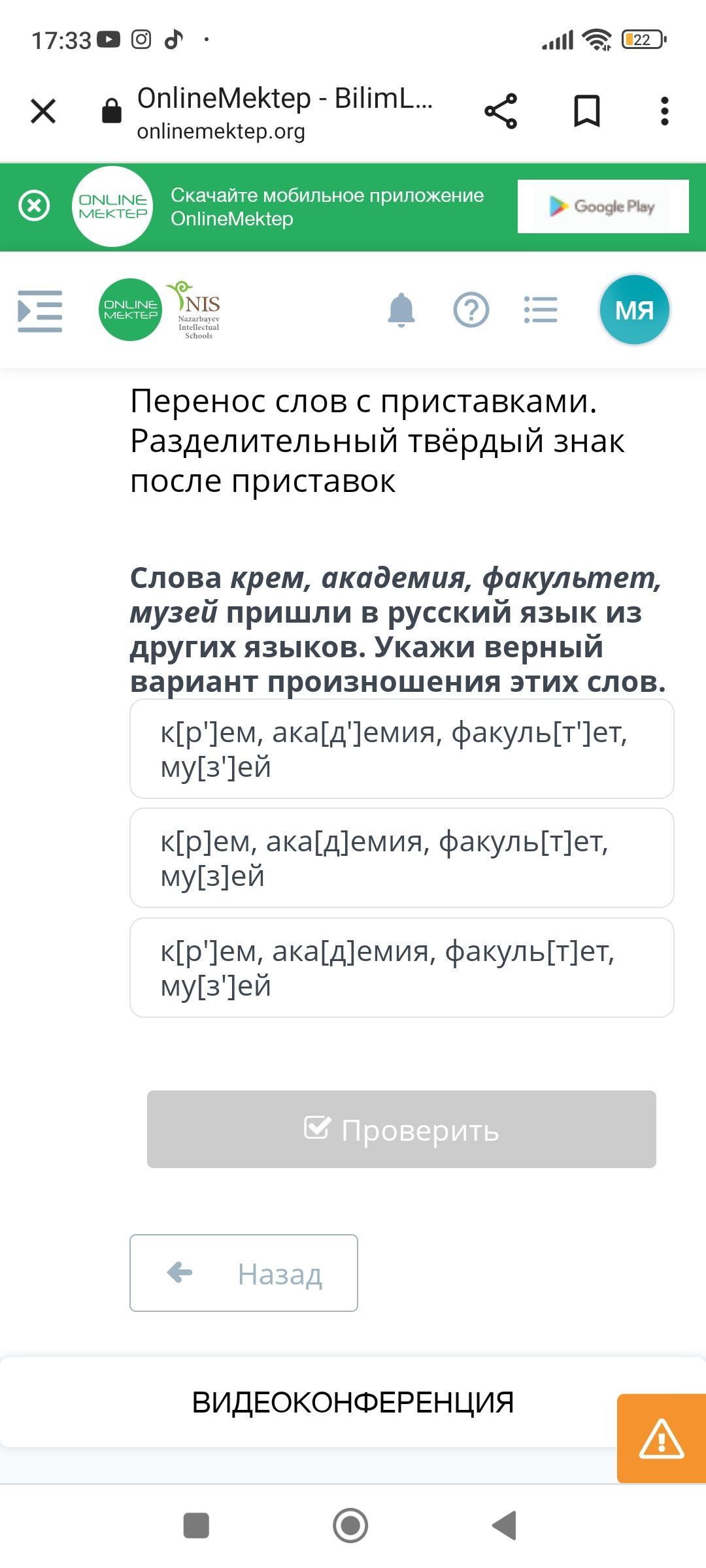Bookmark this page
This screenshot has height=1568, width=706.
coord(586,111)
